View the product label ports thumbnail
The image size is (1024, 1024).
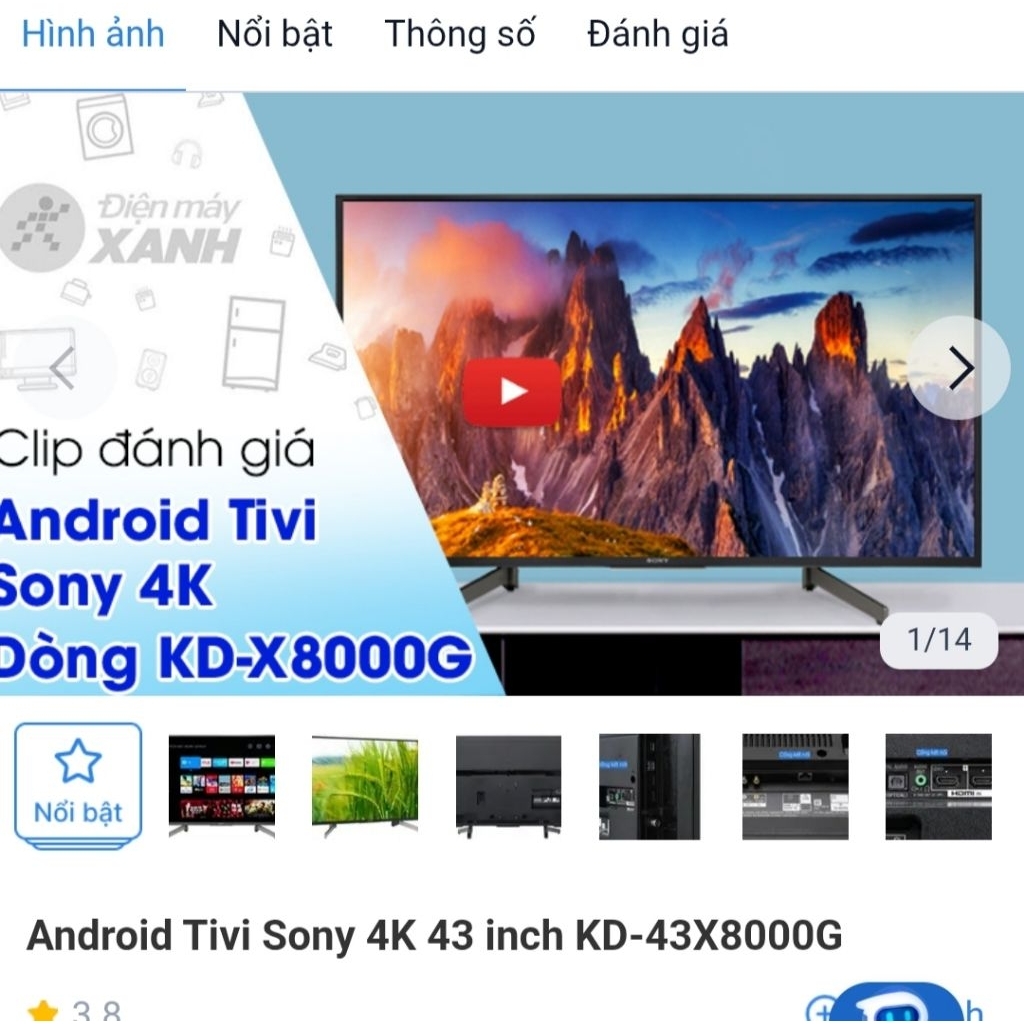(795, 786)
